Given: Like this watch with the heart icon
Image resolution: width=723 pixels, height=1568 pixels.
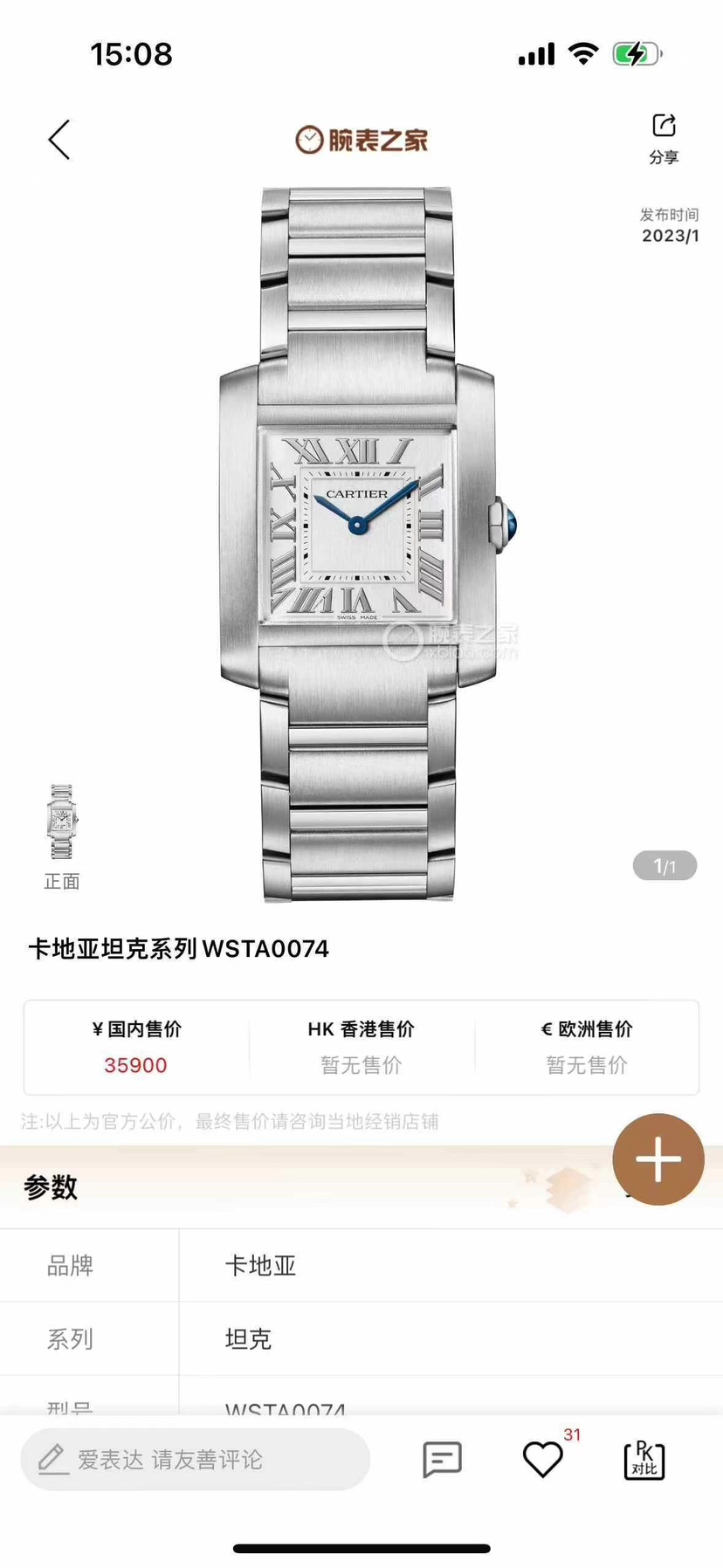Looking at the screenshot, I should coord(542,1459).
